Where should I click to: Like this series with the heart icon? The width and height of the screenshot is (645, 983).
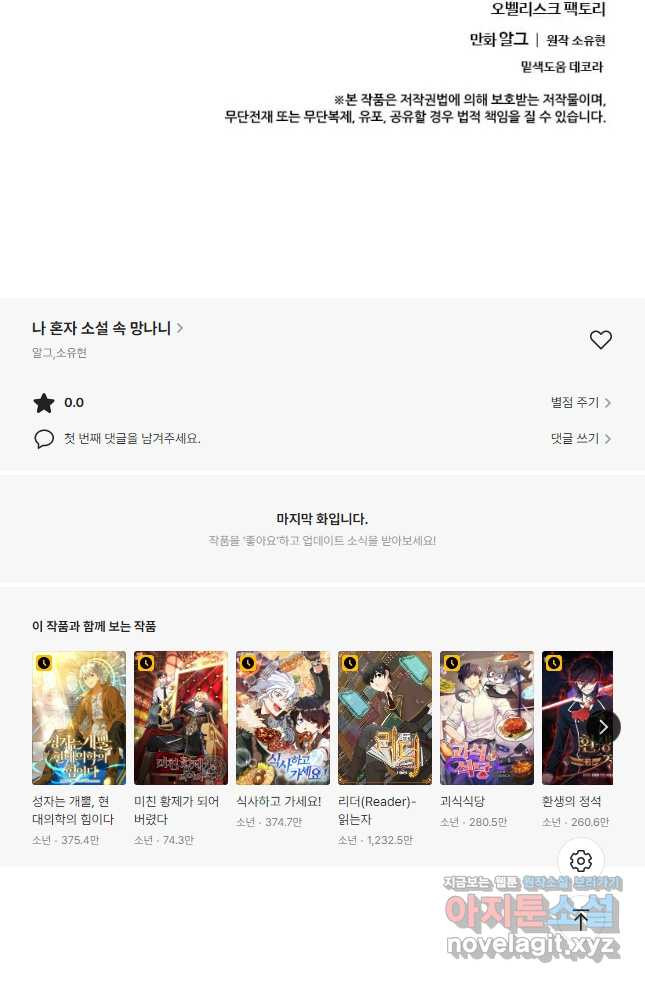600,340
